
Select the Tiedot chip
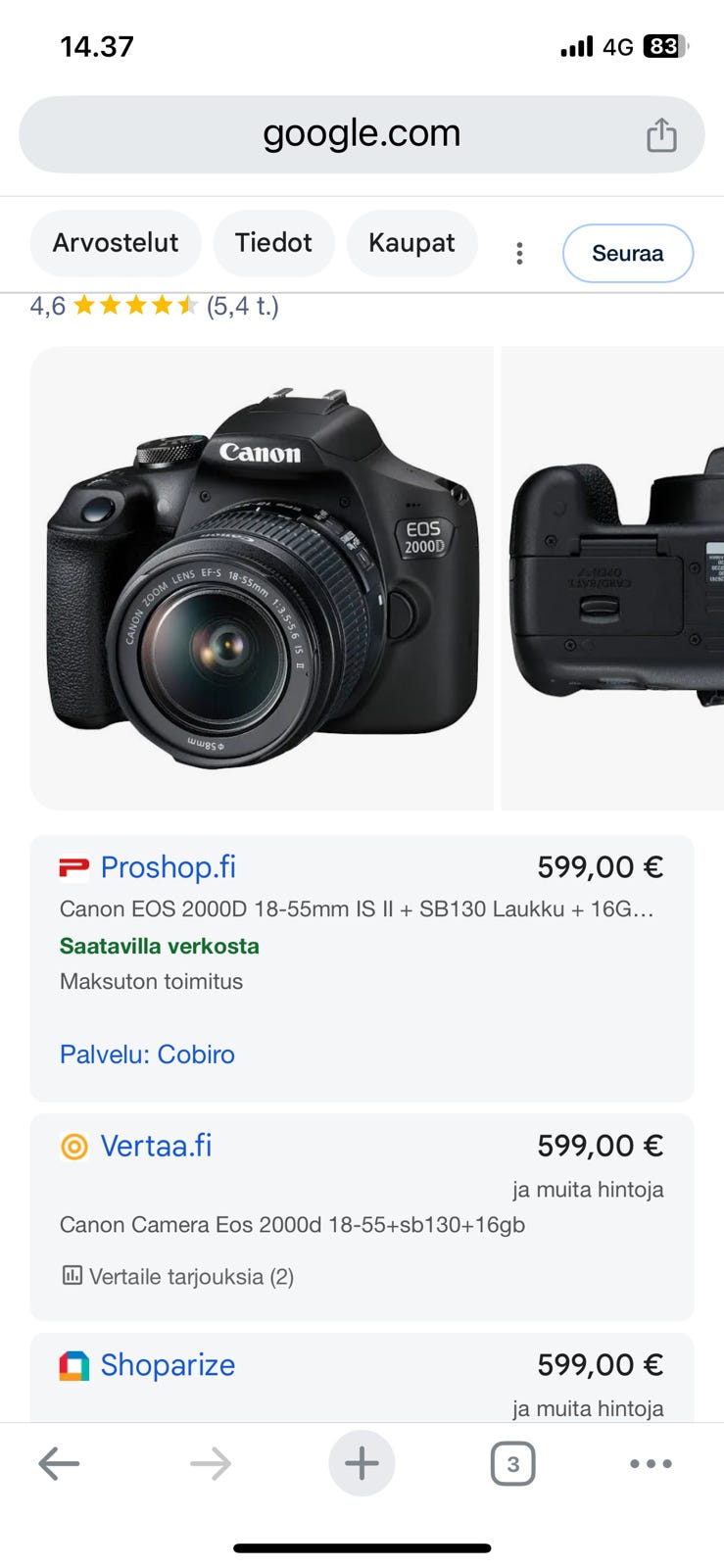(273, 243)
